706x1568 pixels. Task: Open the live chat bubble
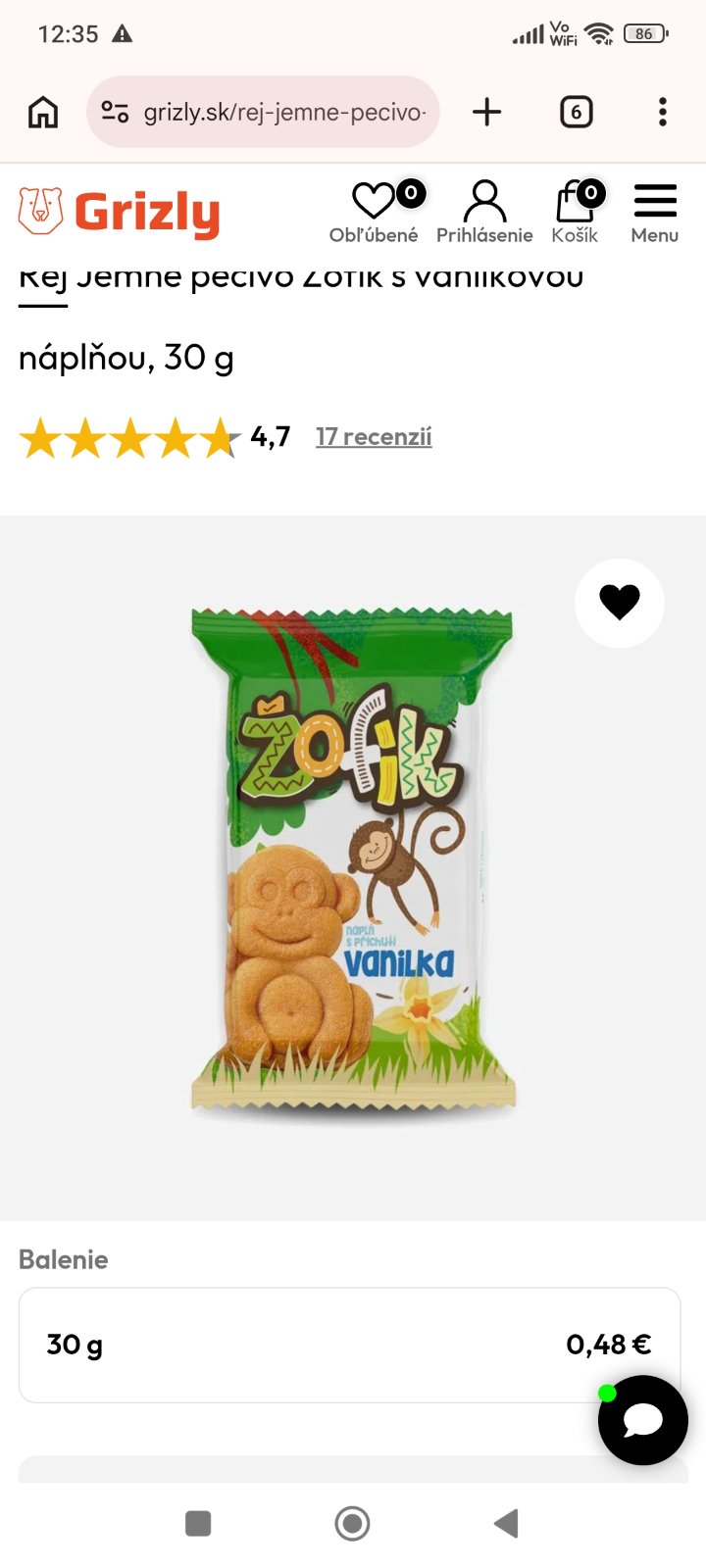[643, 1420]
